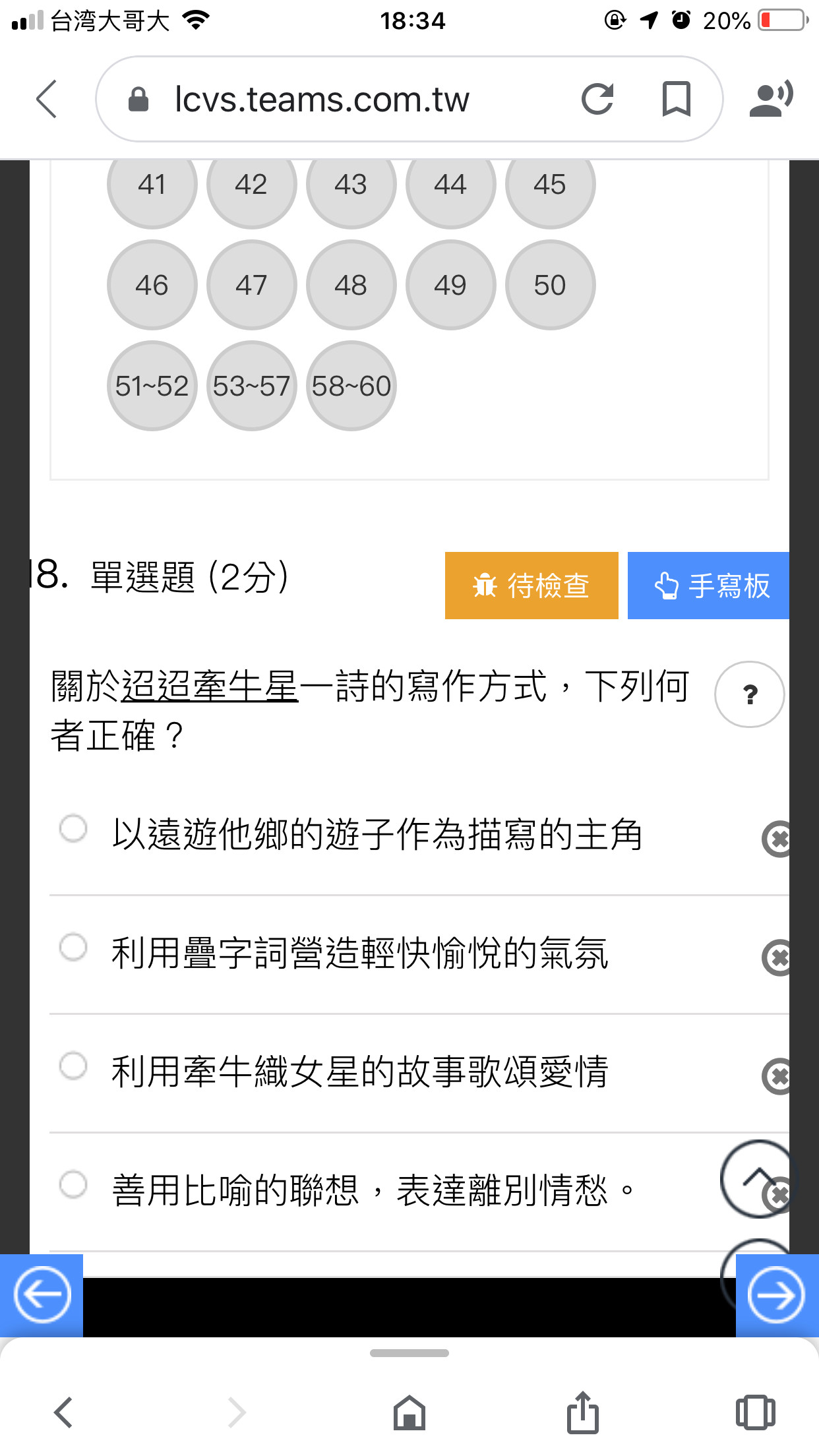Reload the page in the address bar

pyautogui.click(x=597, y=100)
